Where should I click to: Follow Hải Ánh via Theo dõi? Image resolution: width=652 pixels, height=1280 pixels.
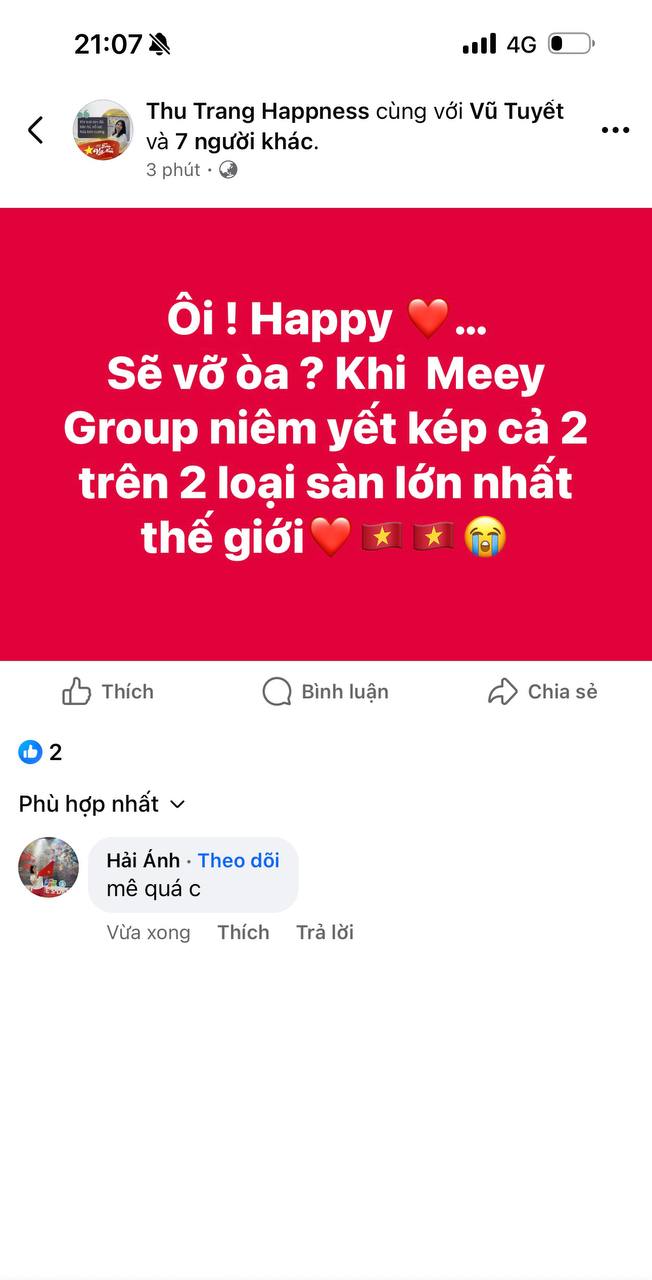click(x=238, y=860)
